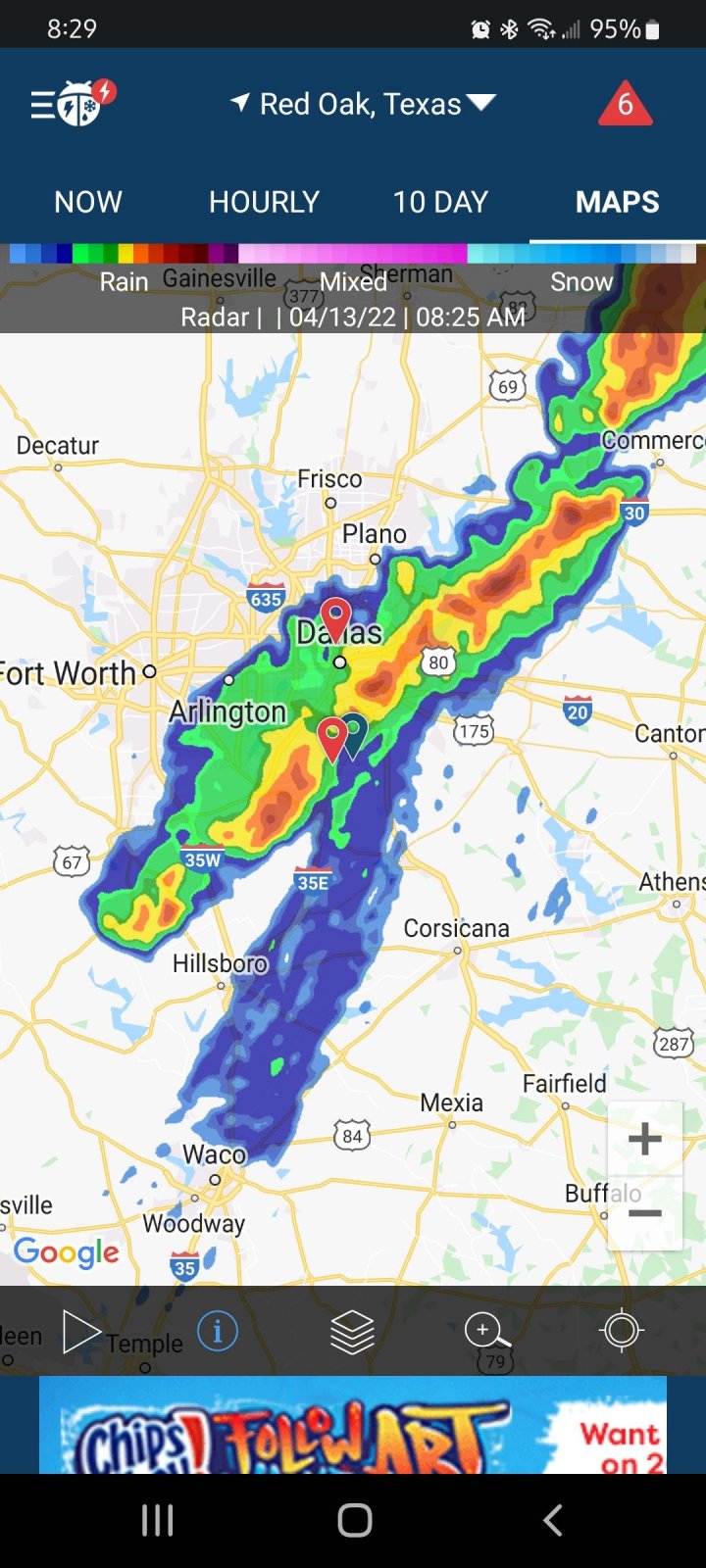Center the map on my location
The height and width of the screenshot is (1568, 706).
(x=622, y=1331)
